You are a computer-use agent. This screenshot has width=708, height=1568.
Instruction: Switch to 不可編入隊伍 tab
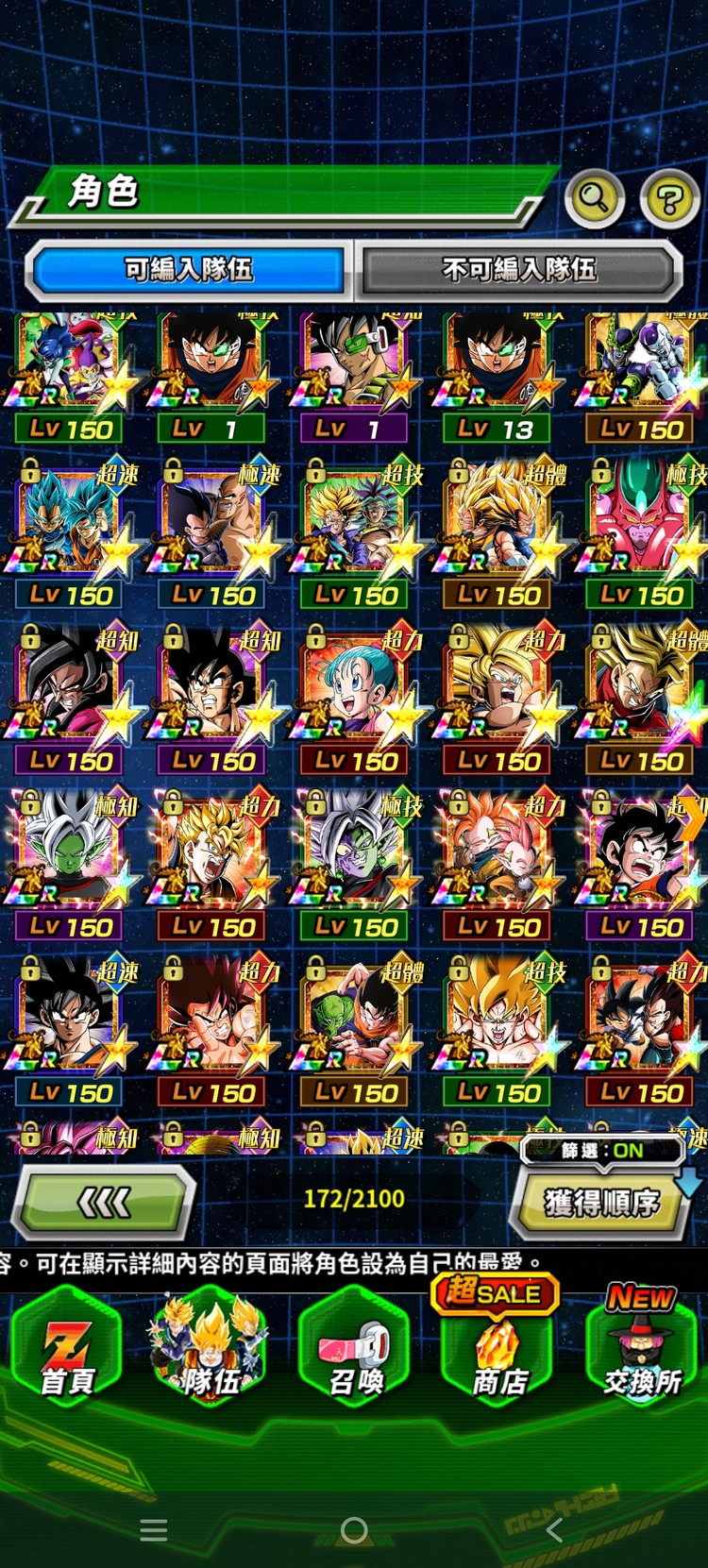(x=519, y=271)
